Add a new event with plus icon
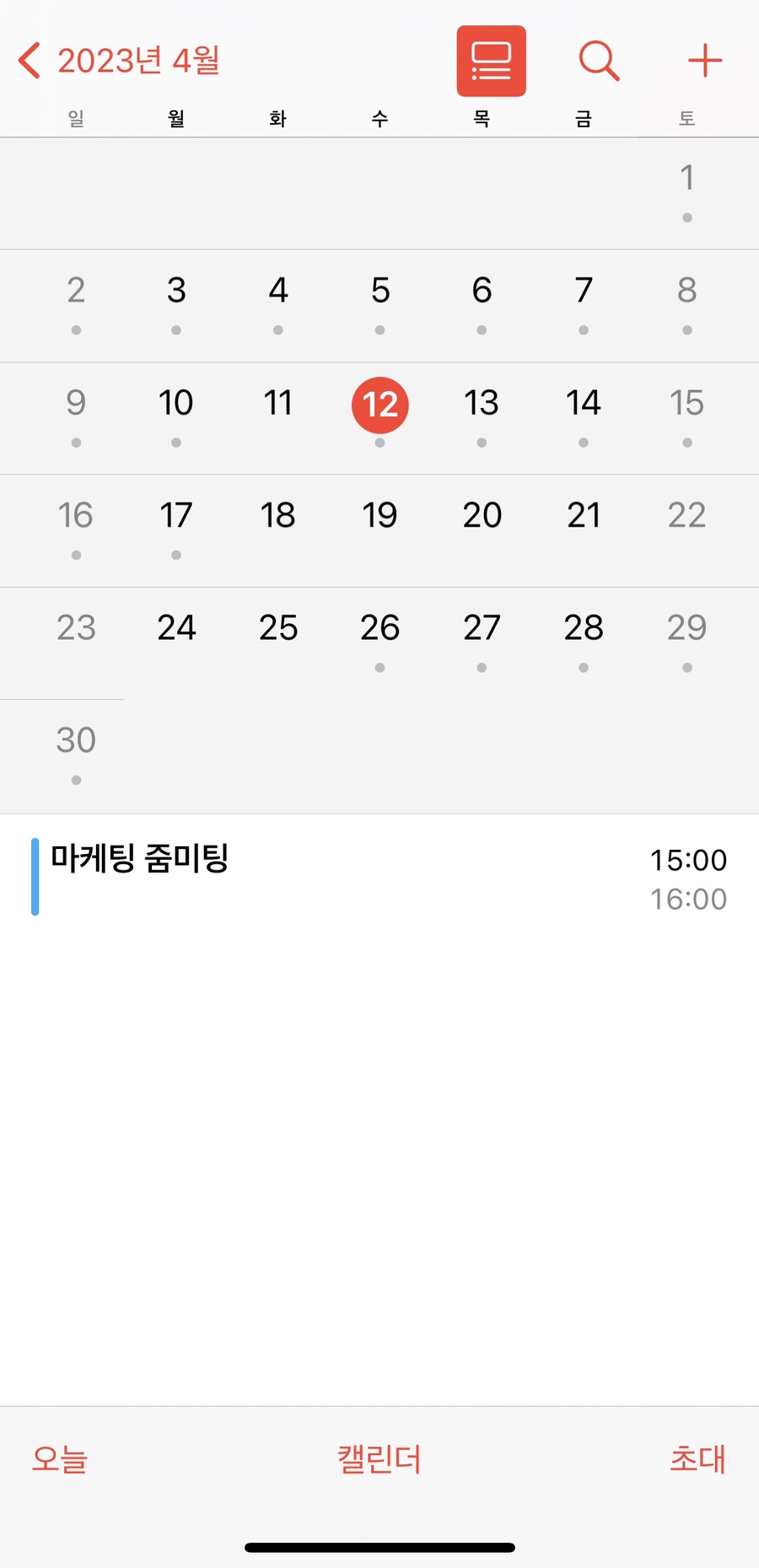The width and height of the screenshot is (759, 1568). pyautogui.click(x=704, y=61)
